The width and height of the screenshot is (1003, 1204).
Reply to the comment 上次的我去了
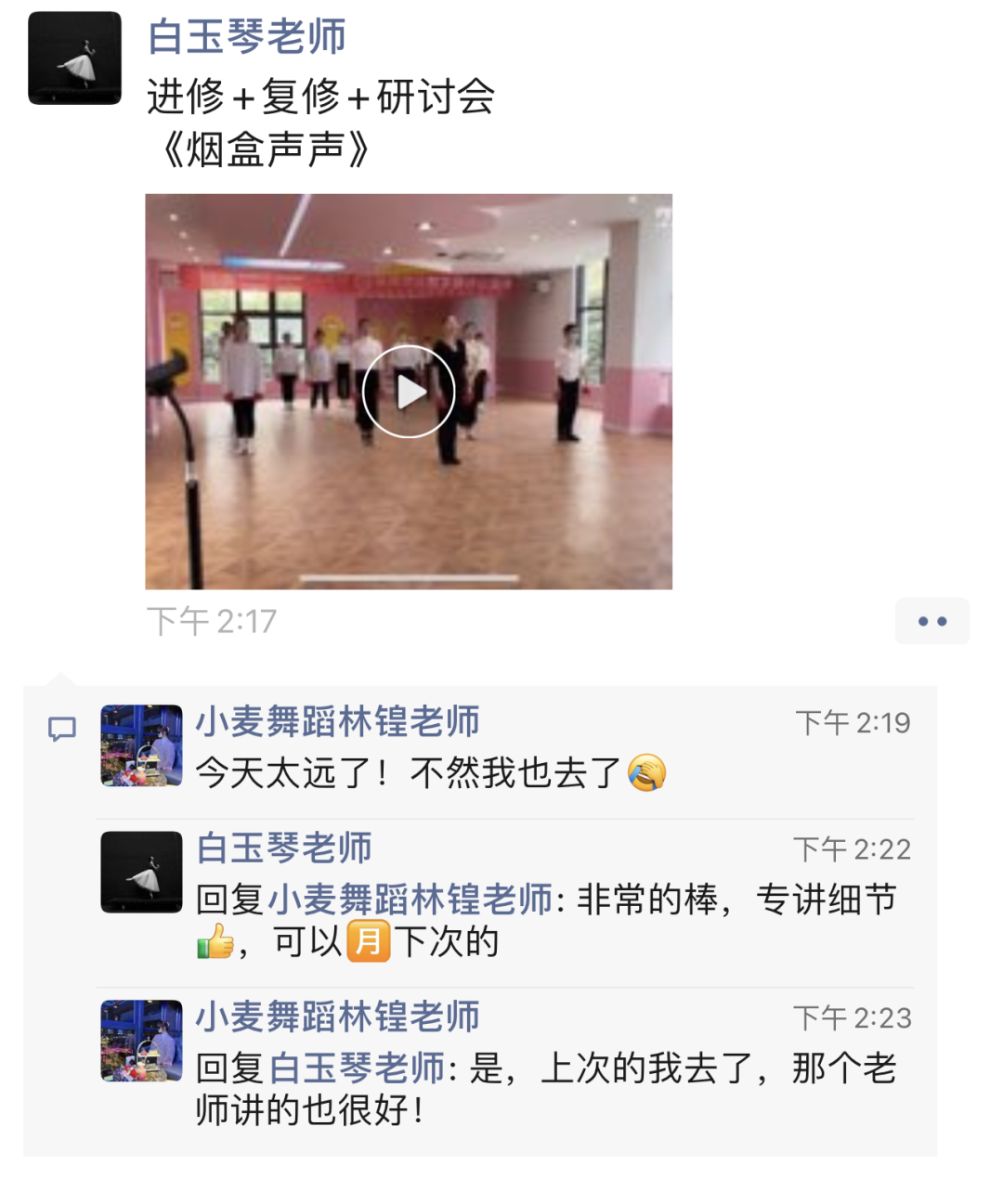coord(650,1069)
